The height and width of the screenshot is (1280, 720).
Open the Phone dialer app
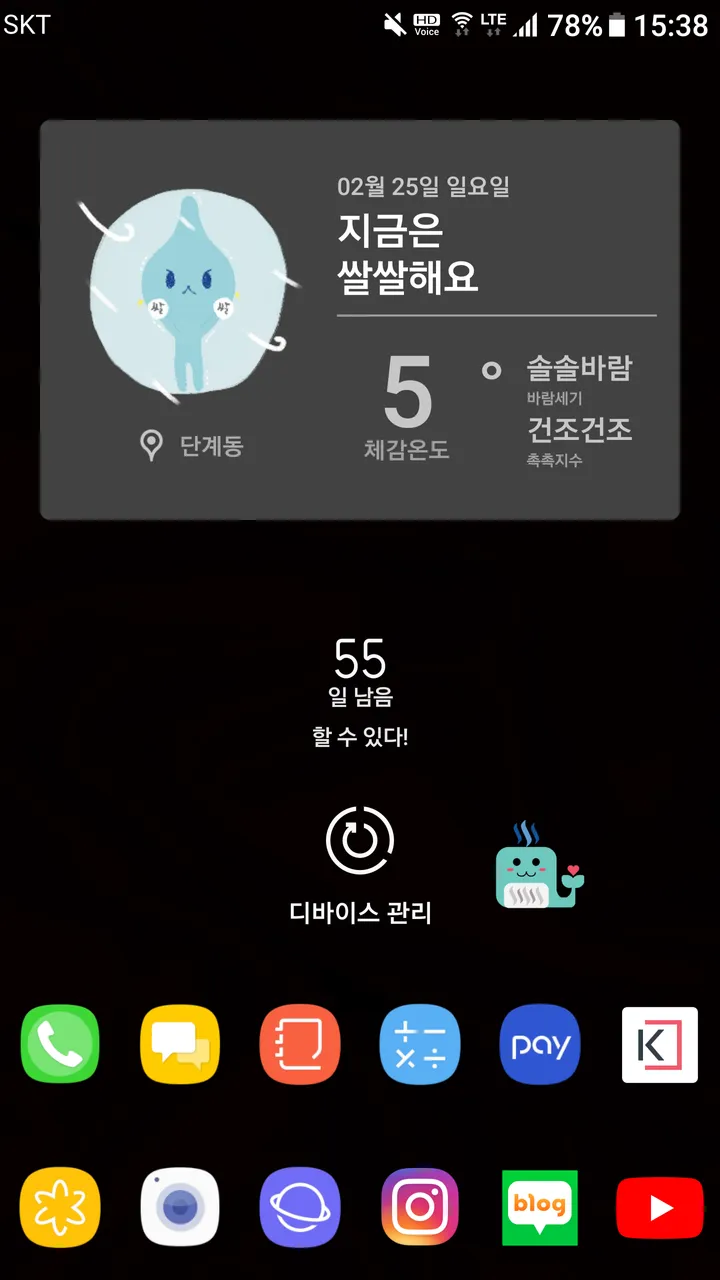(x=60, y=1045)
